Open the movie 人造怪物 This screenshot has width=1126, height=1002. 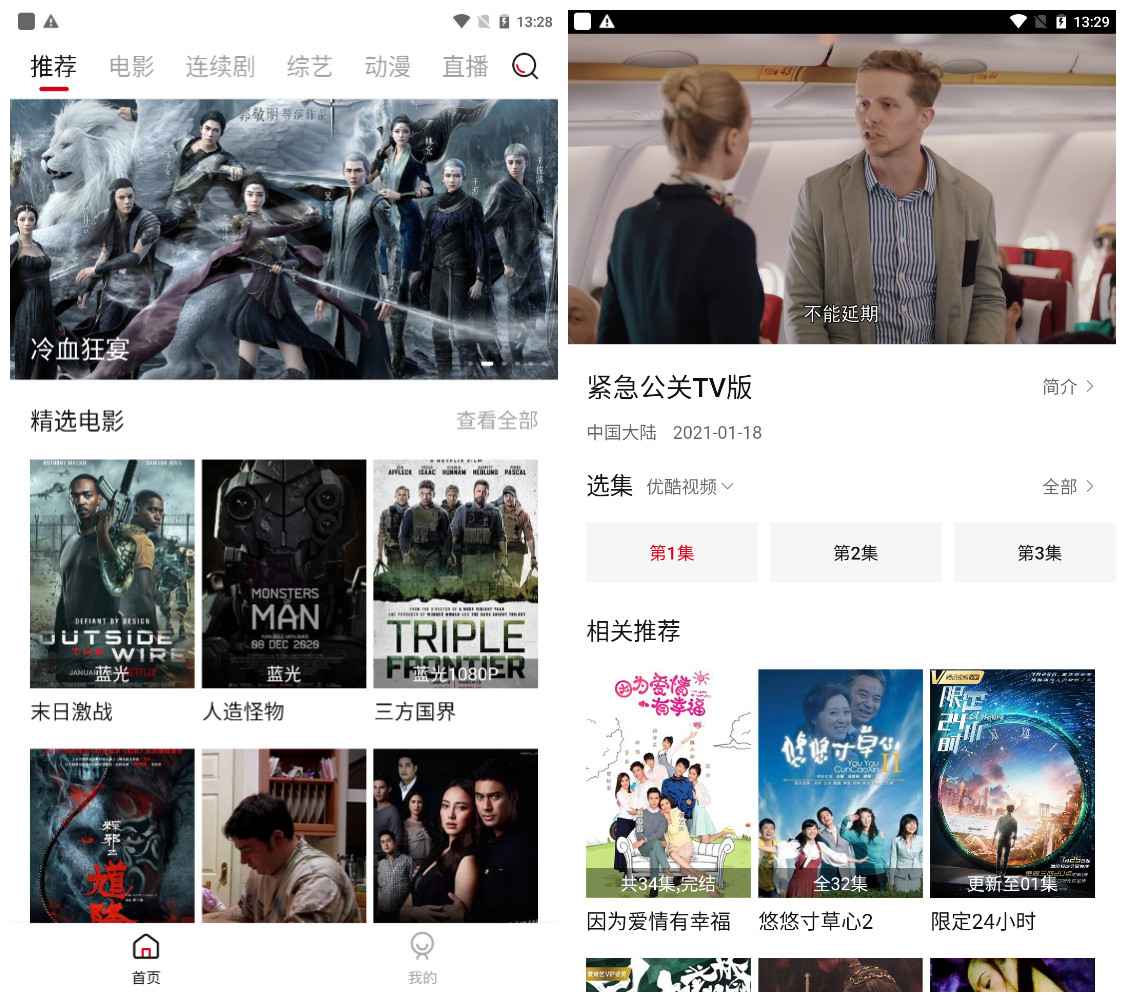tap(284, 574)
